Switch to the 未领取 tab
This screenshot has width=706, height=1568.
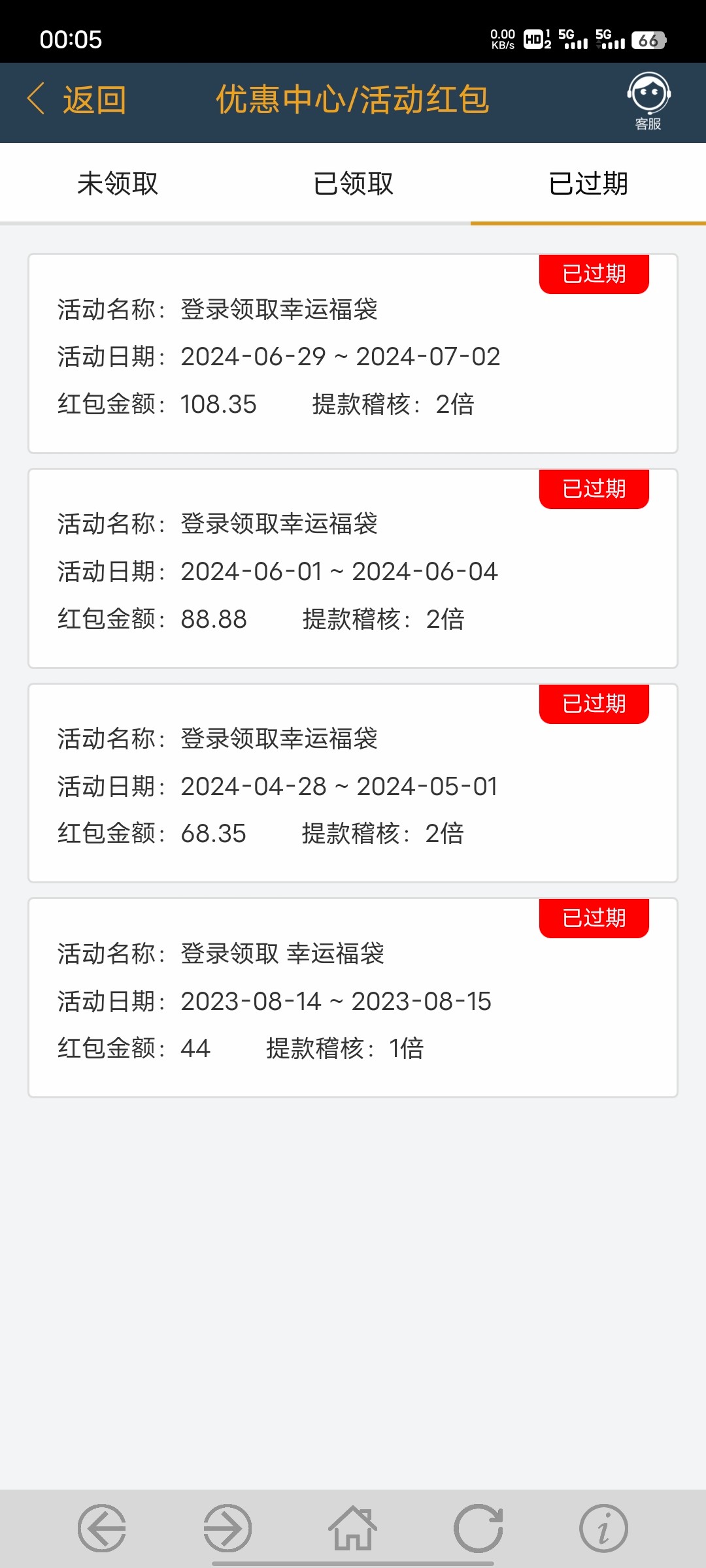click(118, 184)
